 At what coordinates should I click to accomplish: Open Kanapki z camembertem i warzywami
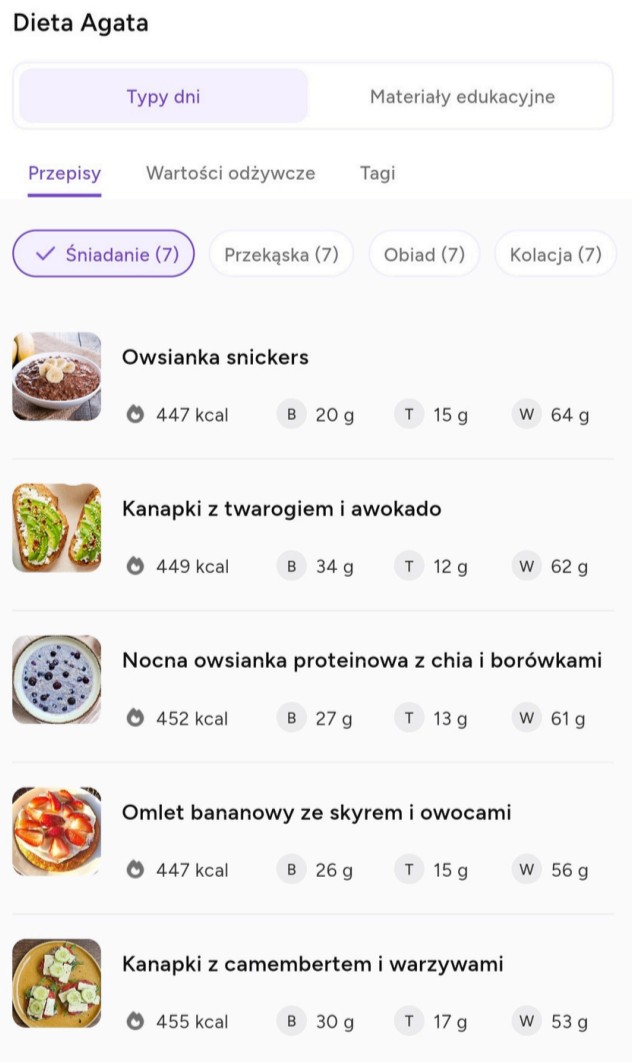312,964
